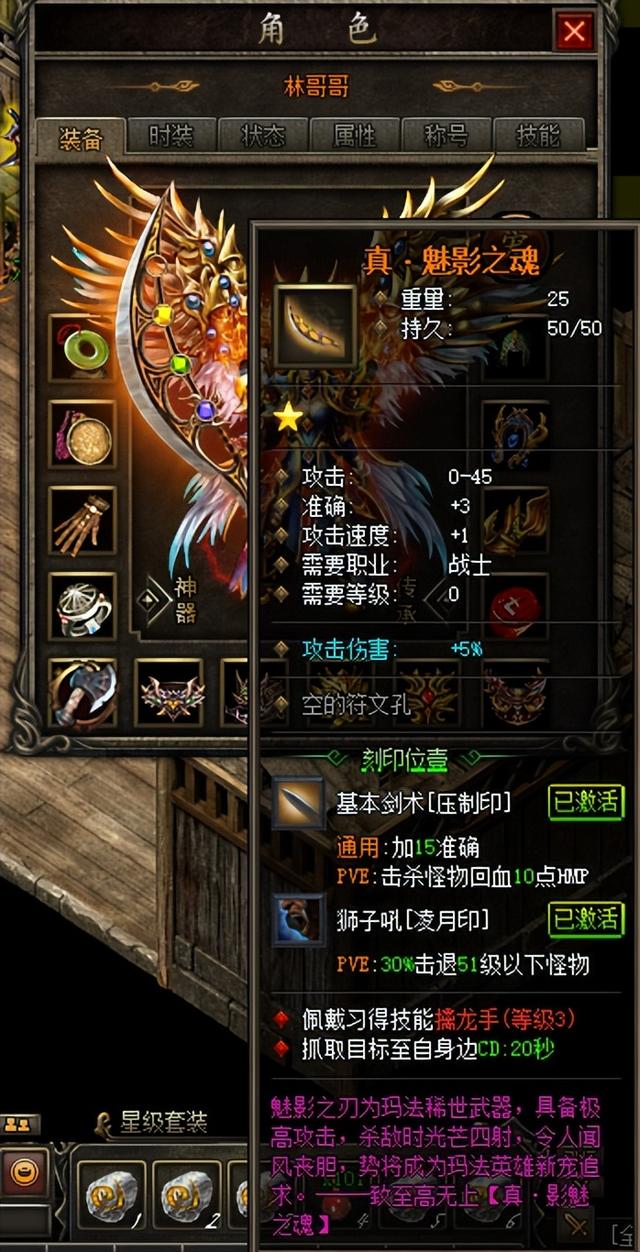Open the 时装 tab
Image resolution: width=640 pixels, height=1252 pixels.
pos(170,135)
